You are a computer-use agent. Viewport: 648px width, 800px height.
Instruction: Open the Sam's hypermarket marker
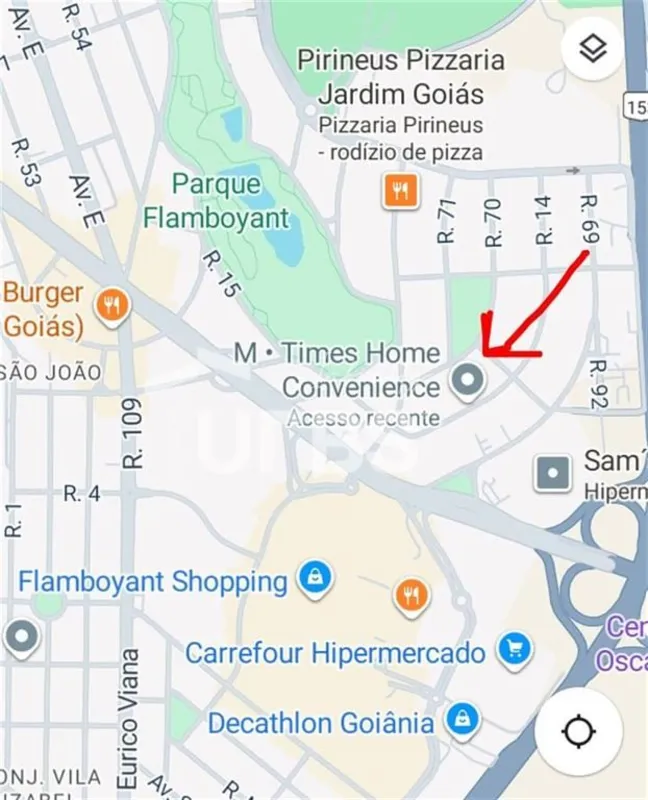tap(552, 472)
